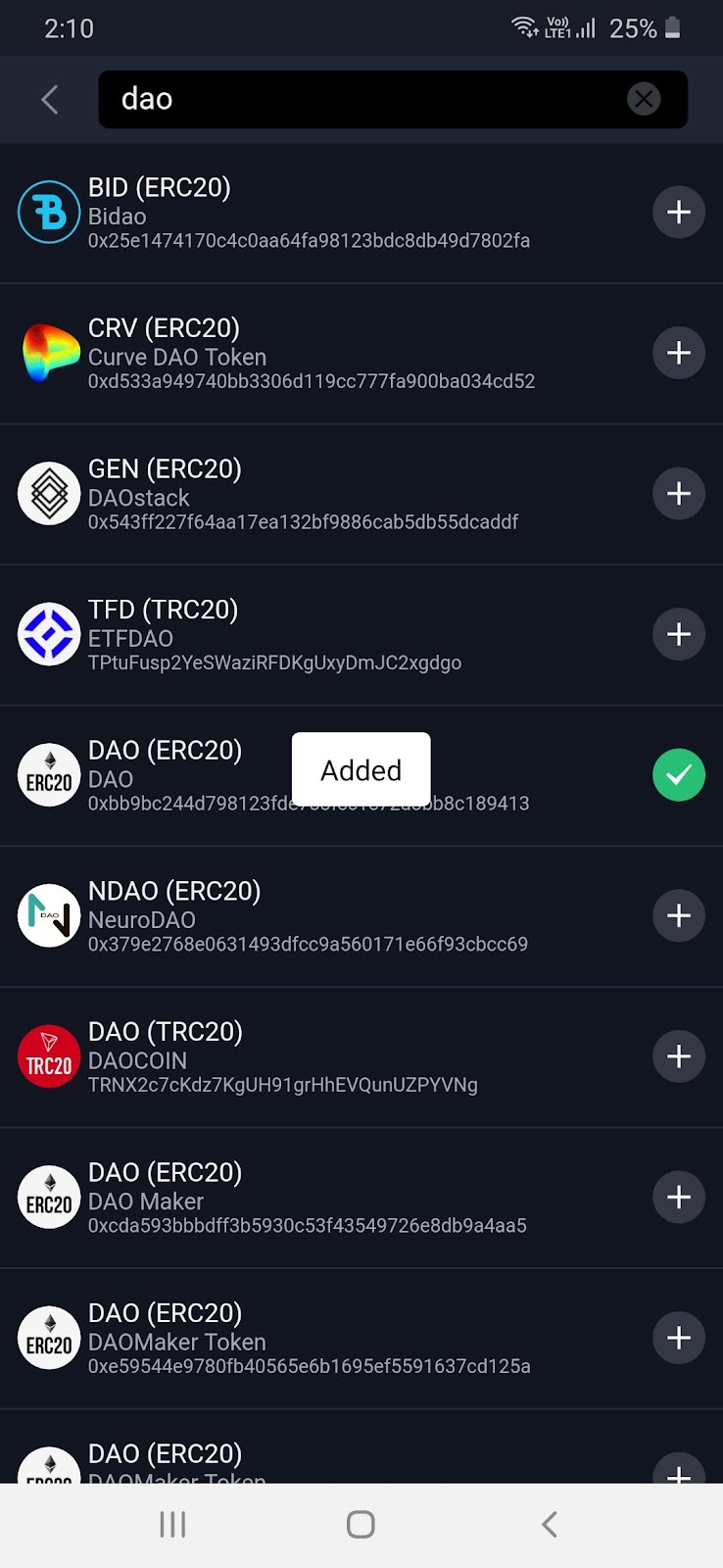
Task: Add the BID Bidao token
Action: click(678, 213)
